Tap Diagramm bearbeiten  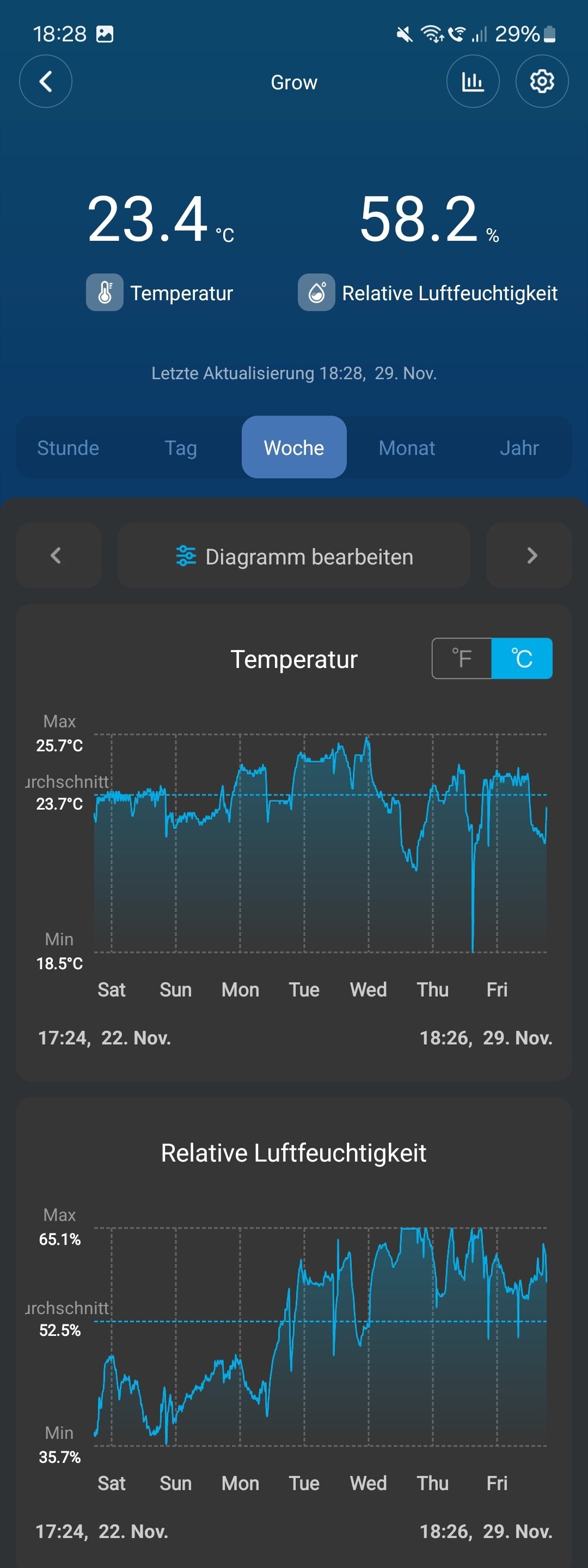(293, 556)
